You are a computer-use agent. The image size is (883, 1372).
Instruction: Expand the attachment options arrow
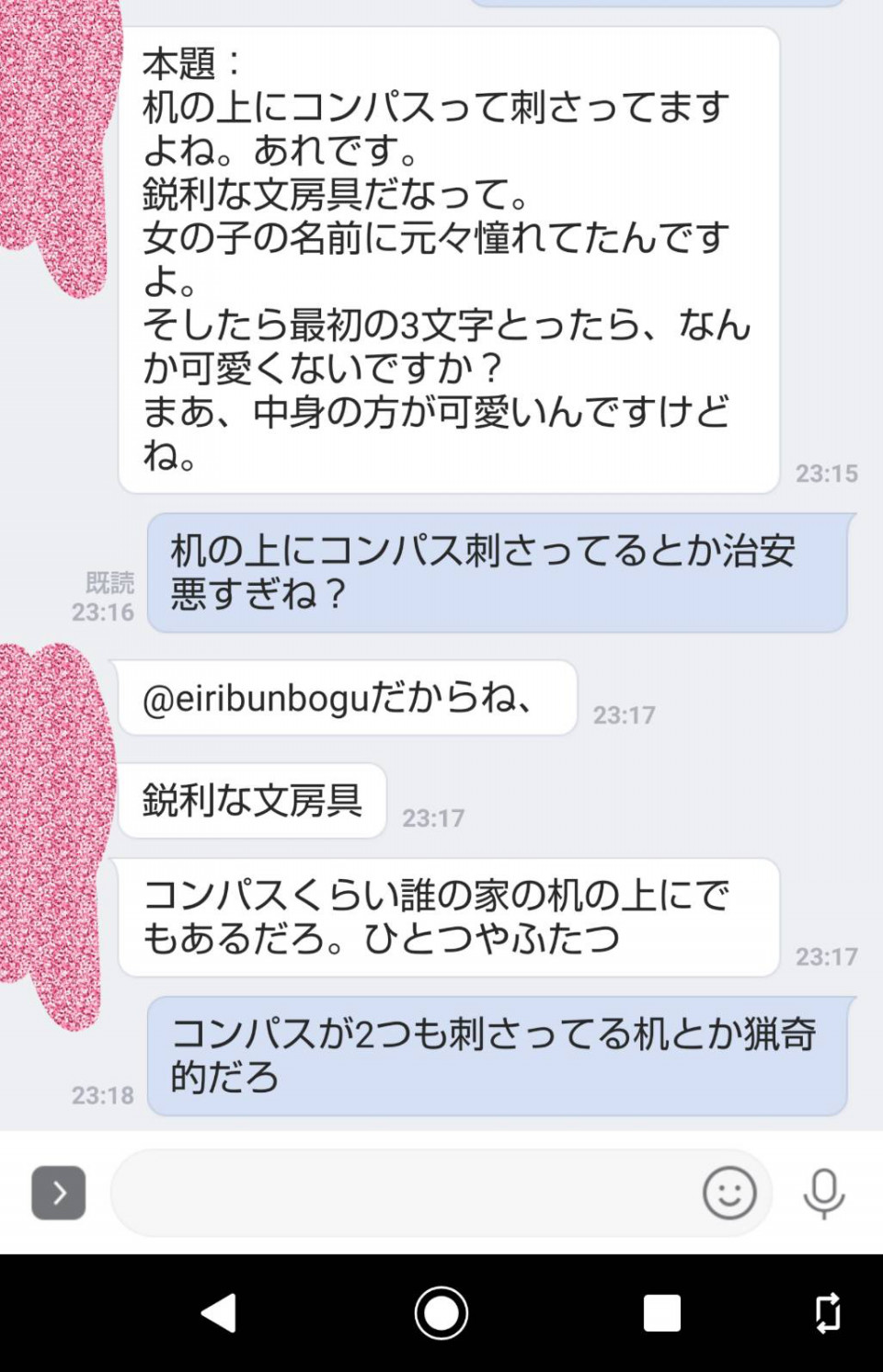pos(59,1193)
